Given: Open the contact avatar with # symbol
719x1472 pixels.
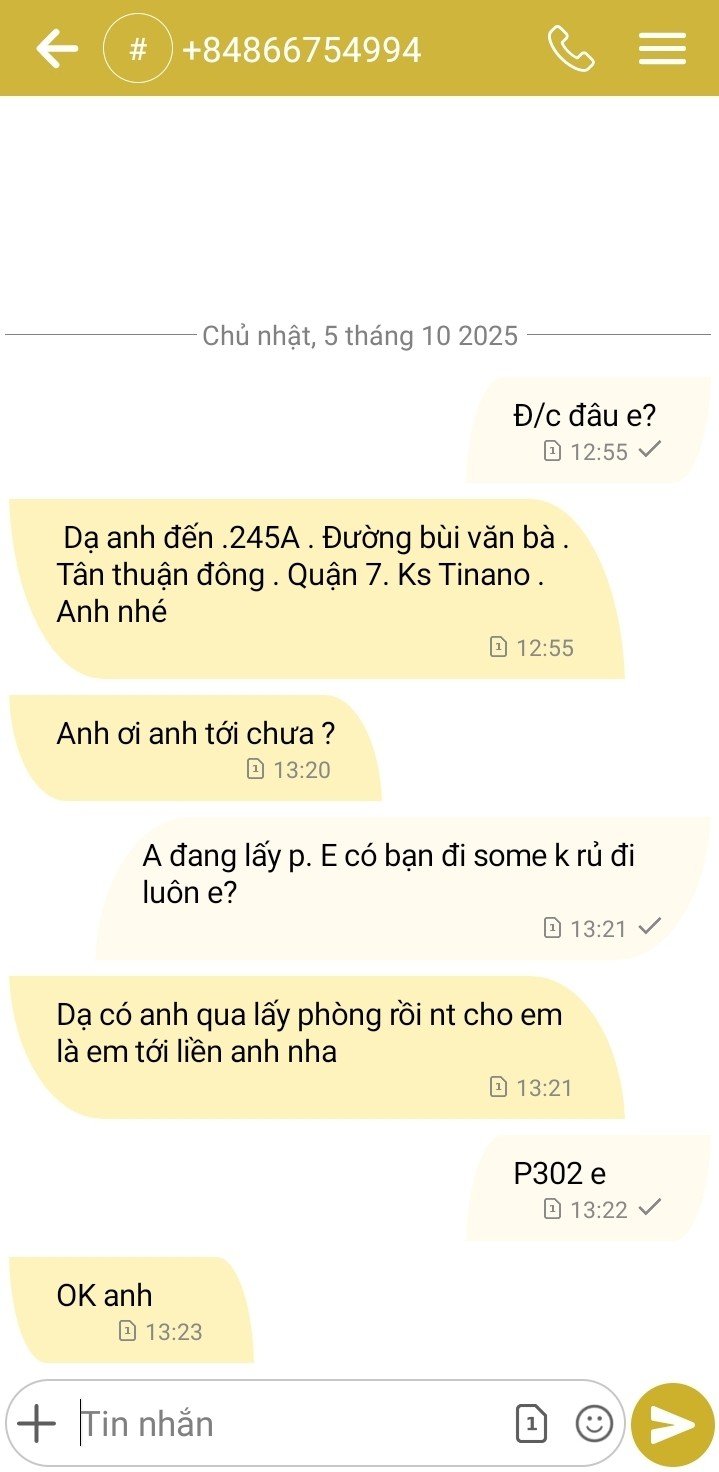Looking at the screenshot, I should coord(138,48).
